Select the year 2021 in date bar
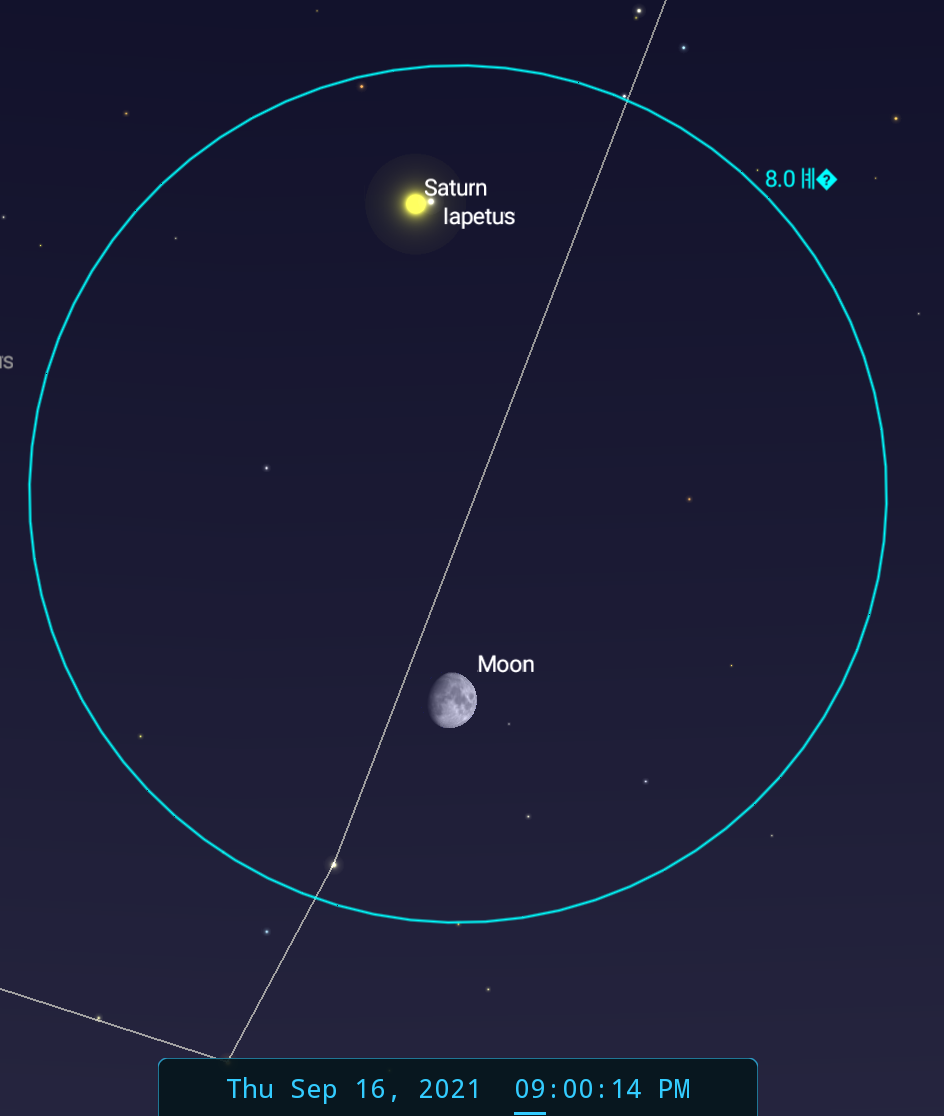Viewport: 944px width, 1116px height. point(449,1089)
